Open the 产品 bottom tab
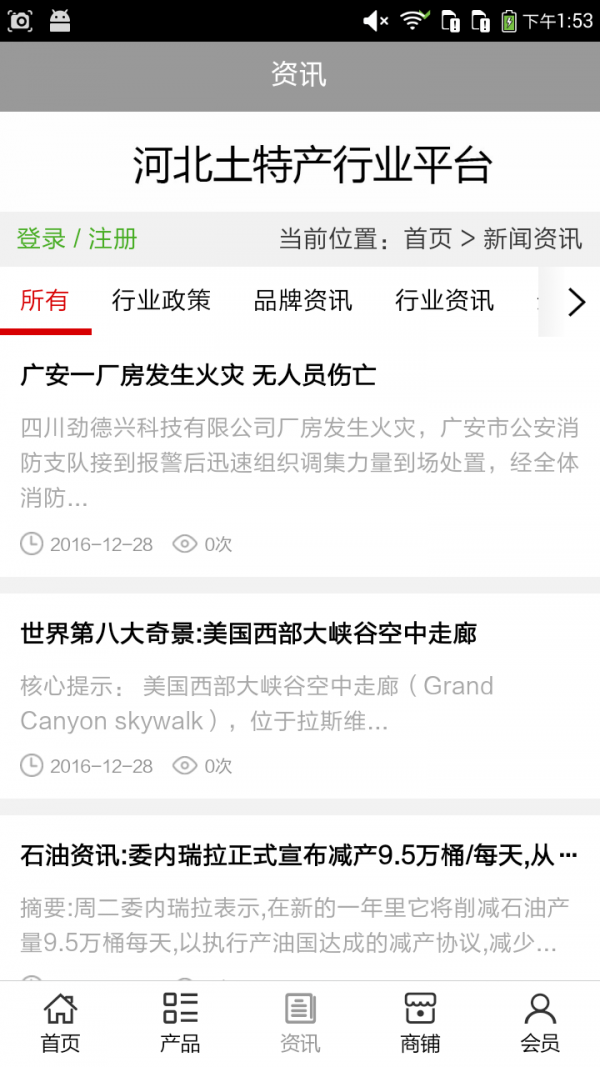 (180, 1023)
